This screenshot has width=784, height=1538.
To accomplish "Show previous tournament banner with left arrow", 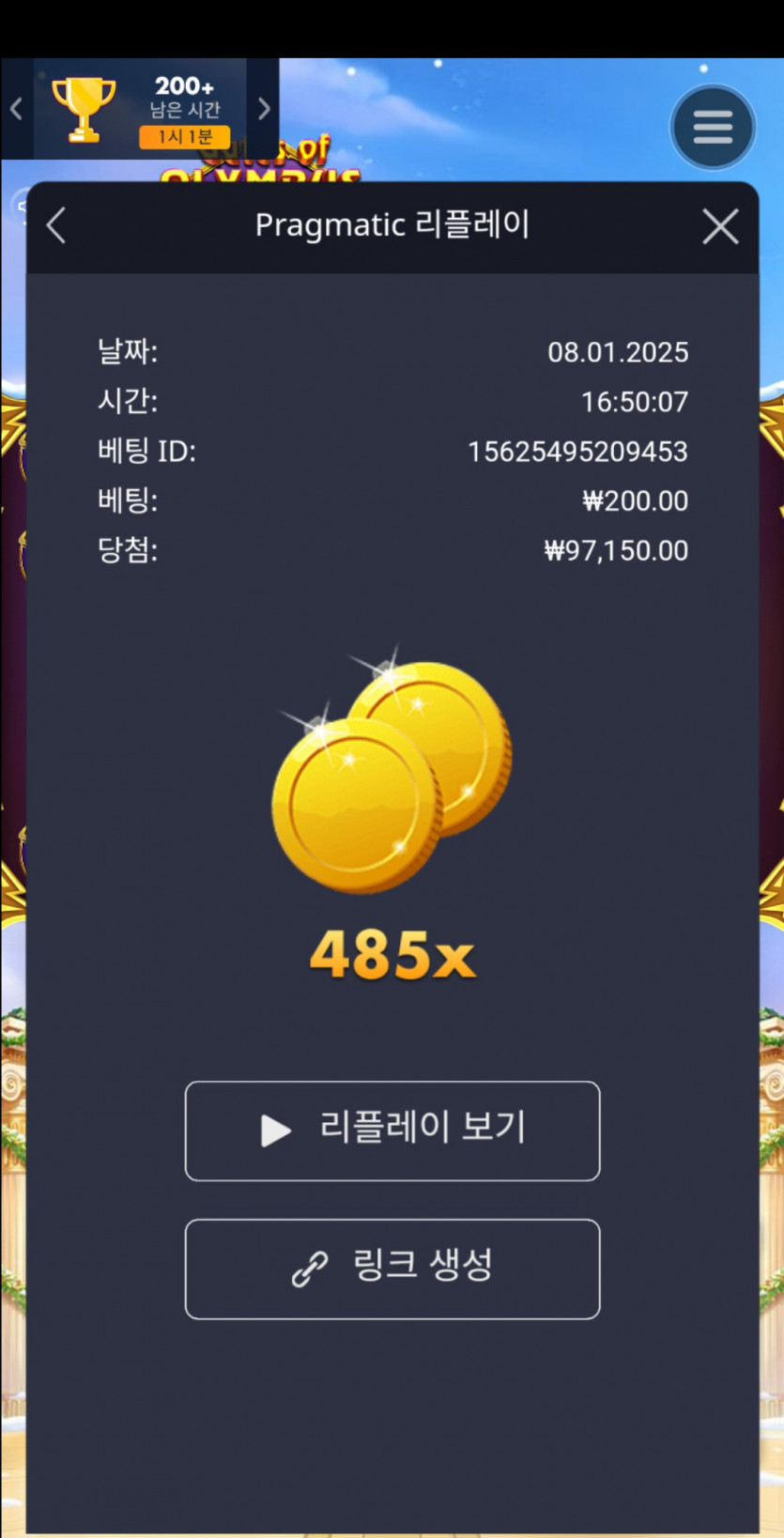I will coord(16,109).
